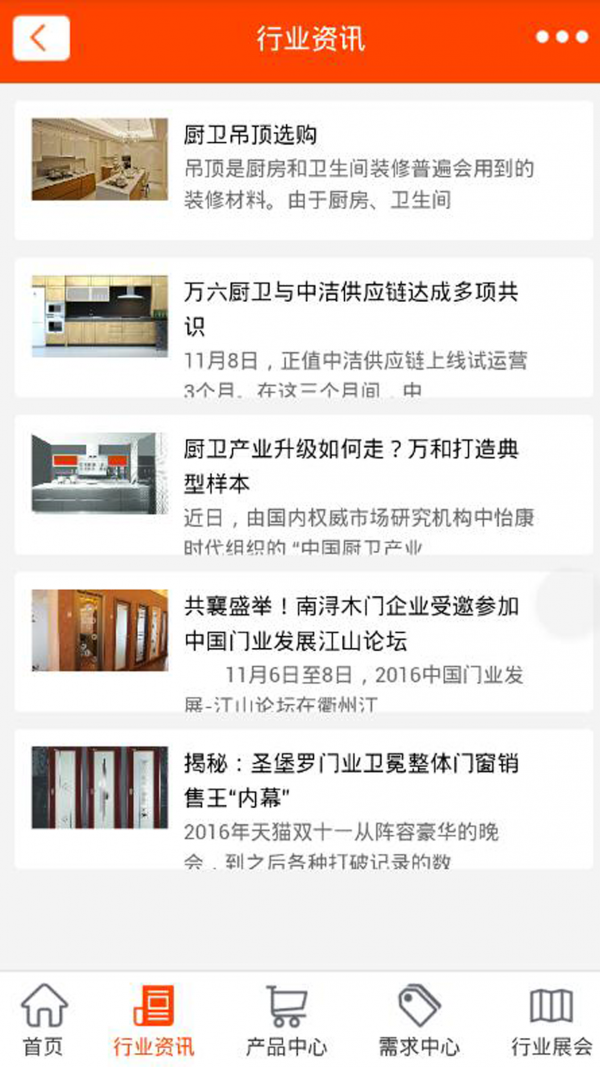Go to the 产品中心 tab

pos(286,1019)
